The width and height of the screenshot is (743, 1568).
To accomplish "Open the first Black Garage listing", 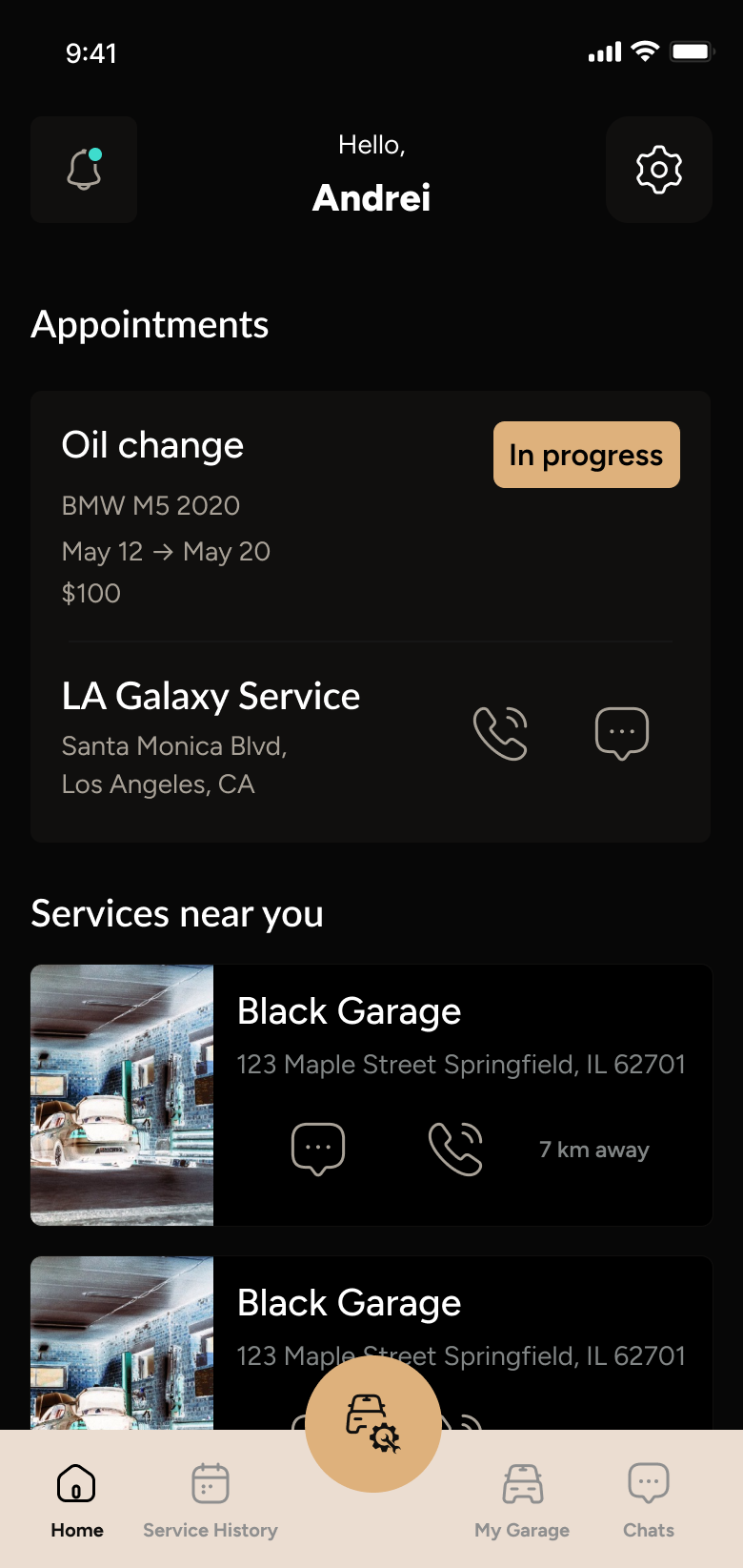I will tap(349, 1010).
